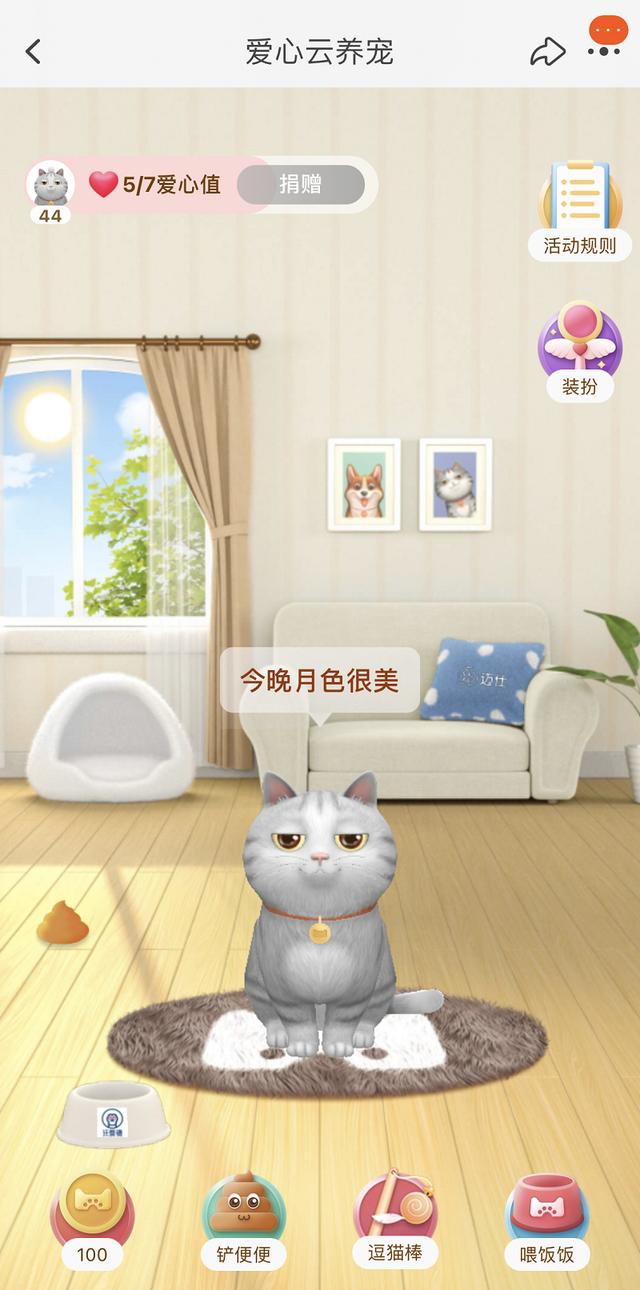
Task: Tap the empty food bowl
Action: click(113, 1113)
